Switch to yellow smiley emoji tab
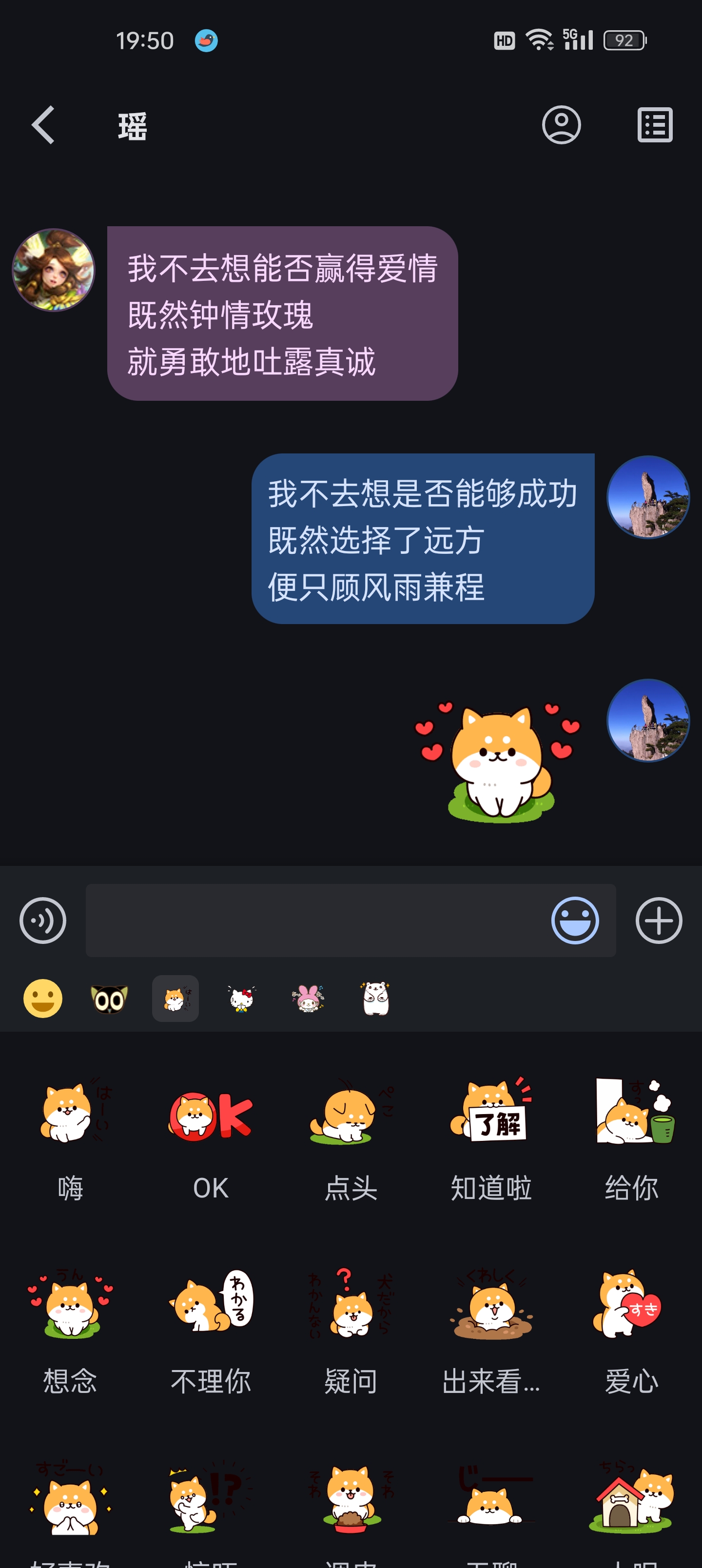The image size is (702, 1568). [42, 998]
